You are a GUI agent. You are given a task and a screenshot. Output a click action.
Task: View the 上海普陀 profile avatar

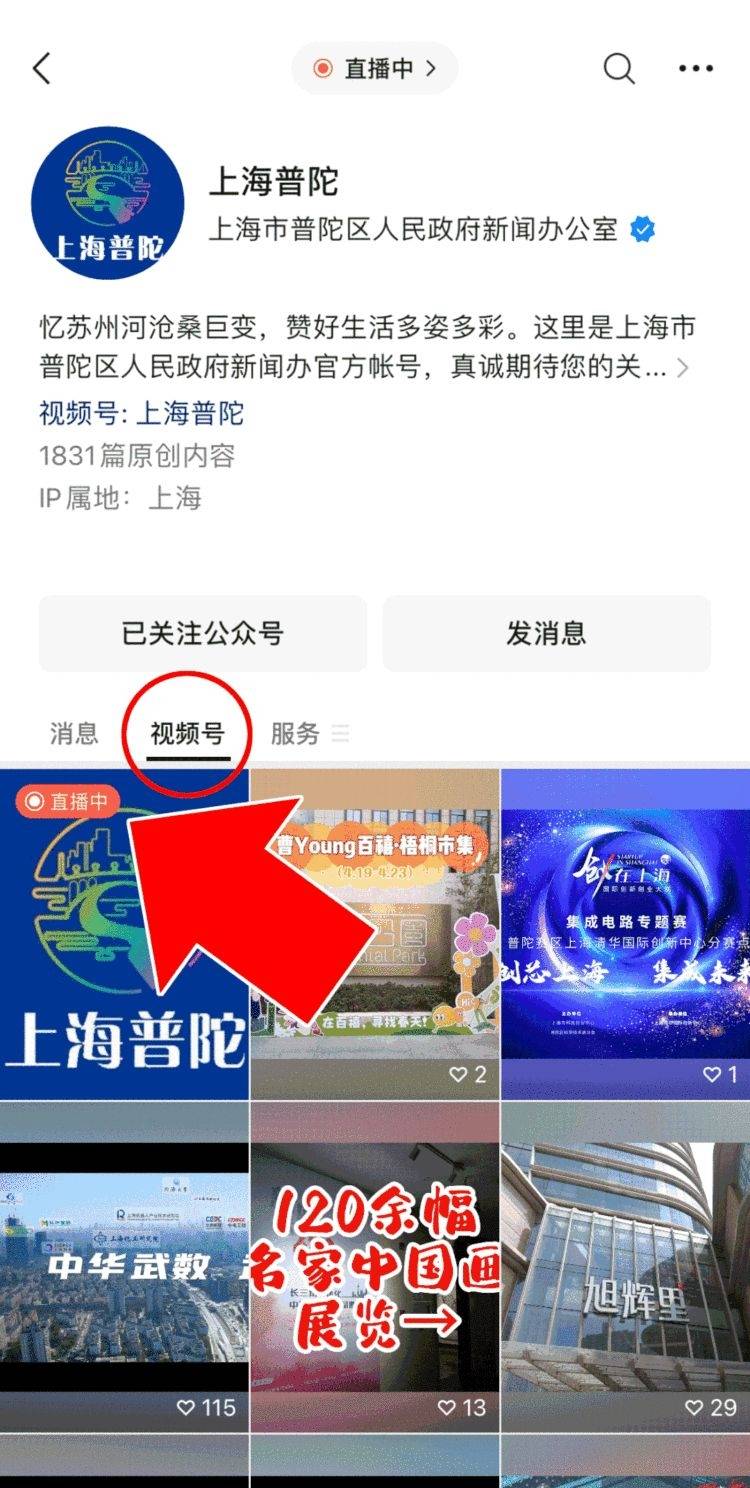pyautogui.click(x=108, y=203)
